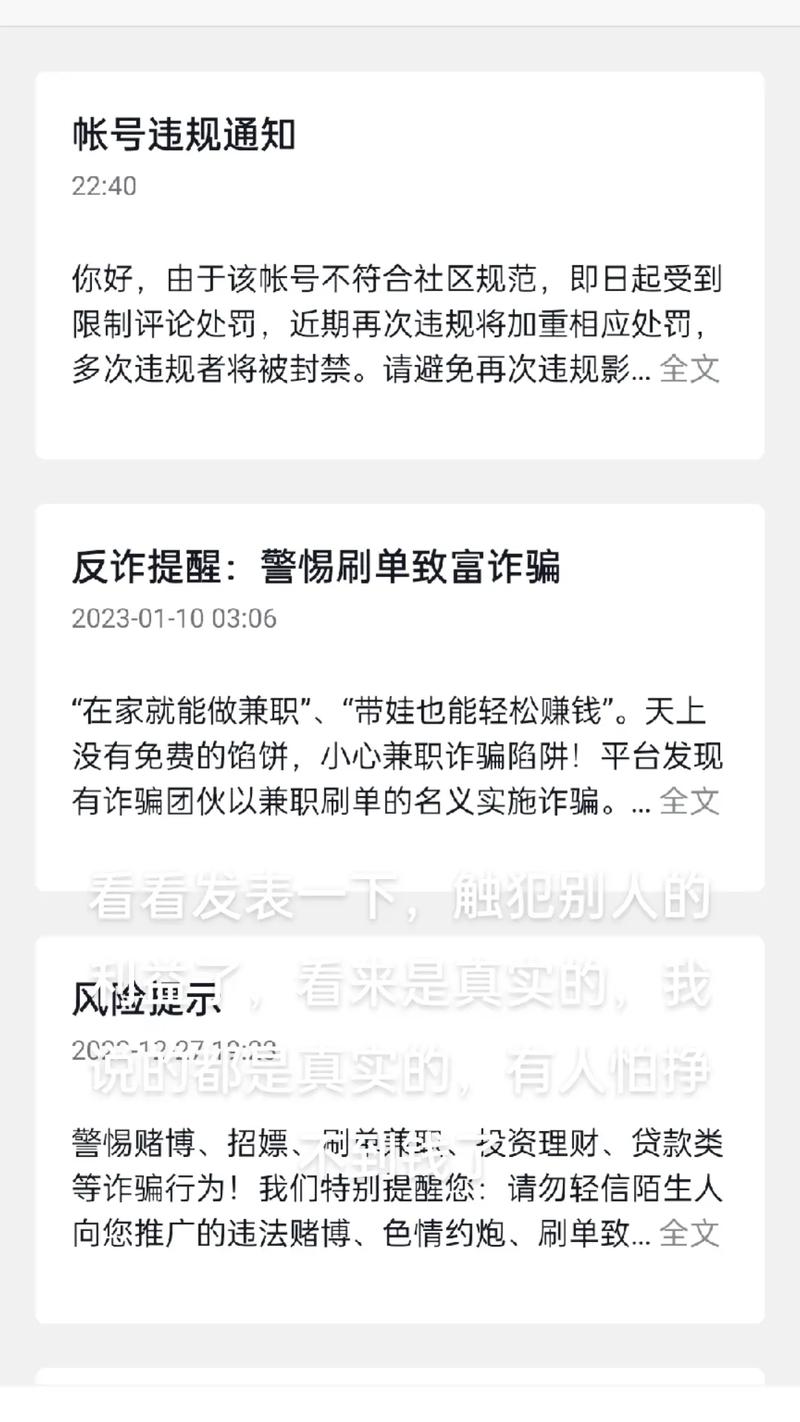Expand 全文 in the 帐号违规通知 message
Image resolution: width=800 pixels, height=1422 pixels.
pyautogui.click(x=690, y=369)
